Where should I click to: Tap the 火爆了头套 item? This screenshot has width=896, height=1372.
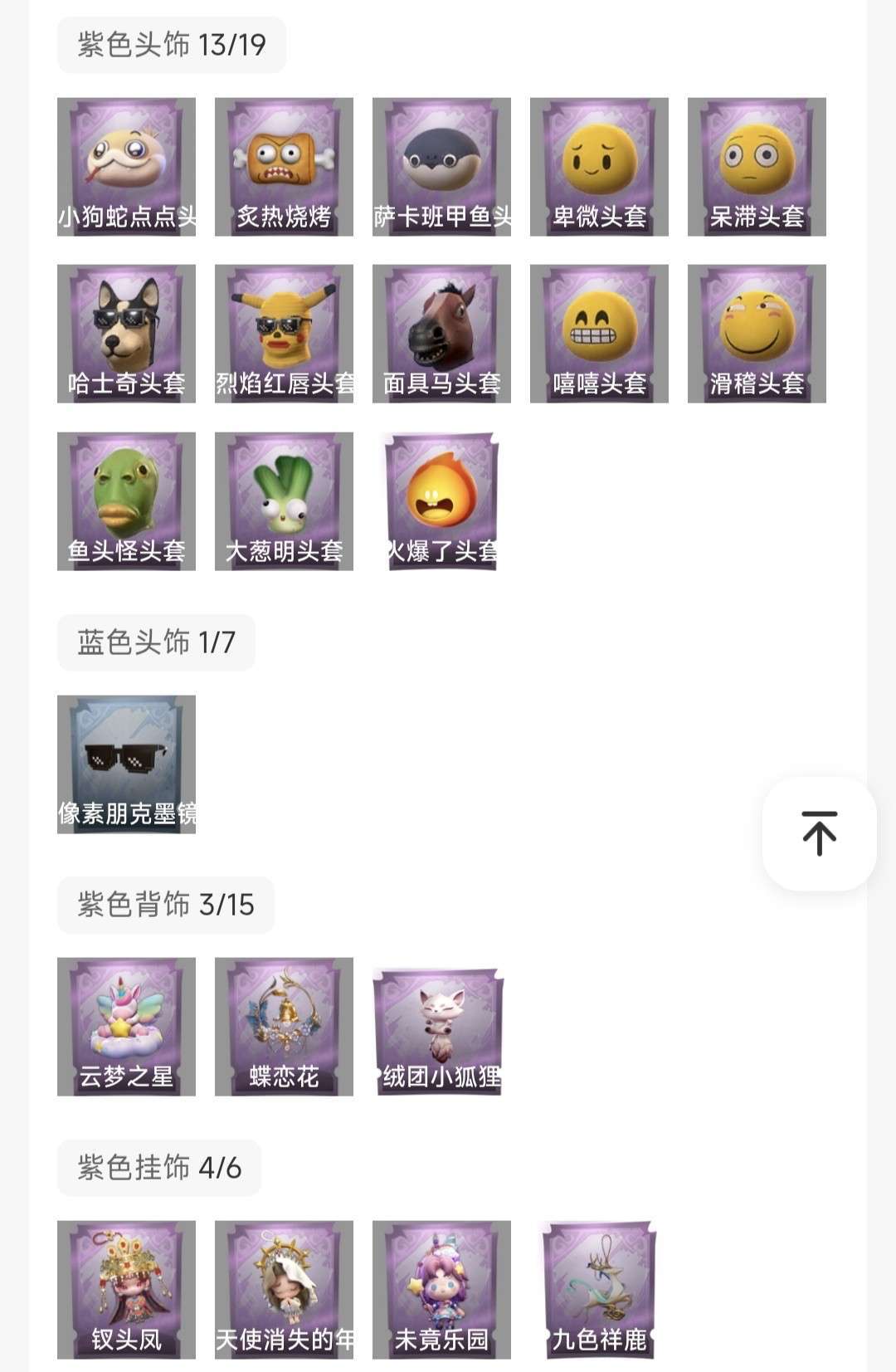tap(441, 501)
